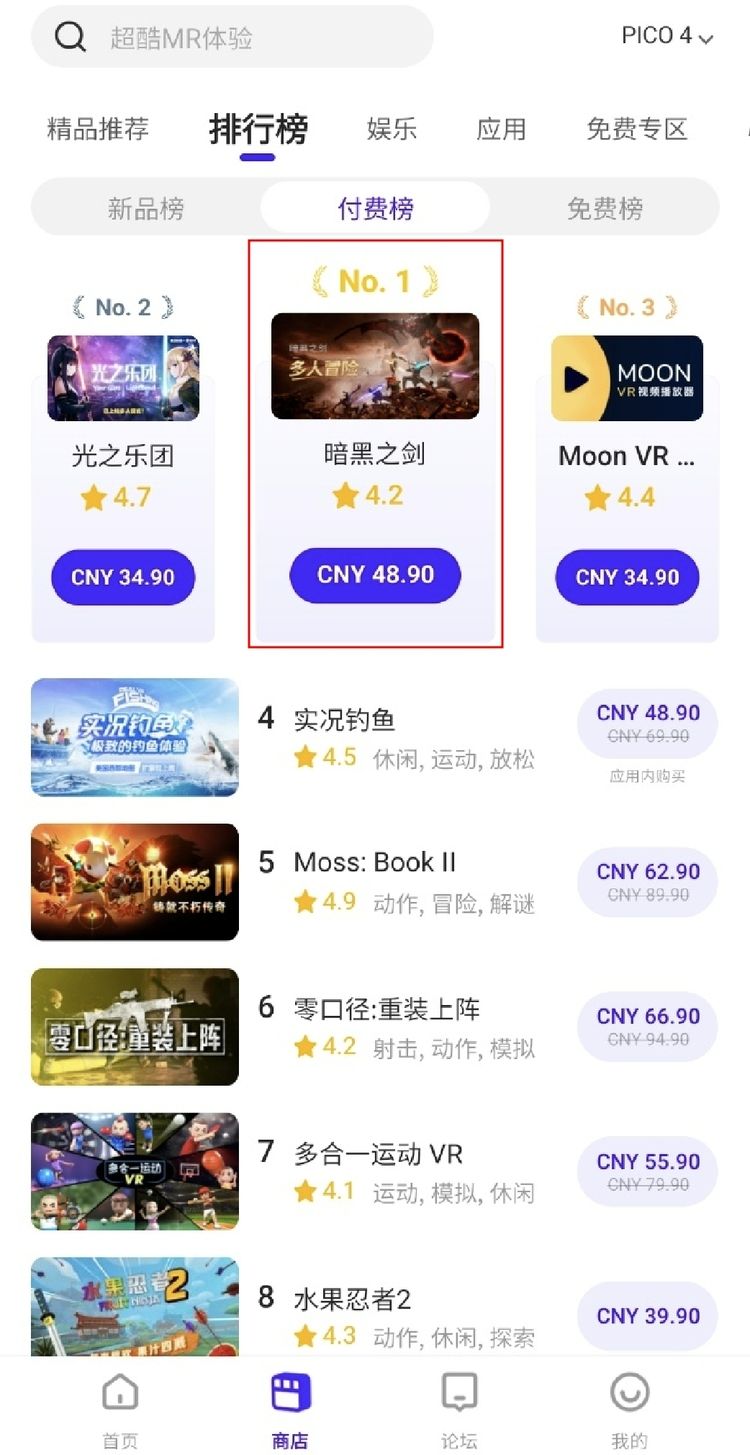Open the 实况钓鱼 listing
Screen dimensions: 750x1455
coord(344,719)
